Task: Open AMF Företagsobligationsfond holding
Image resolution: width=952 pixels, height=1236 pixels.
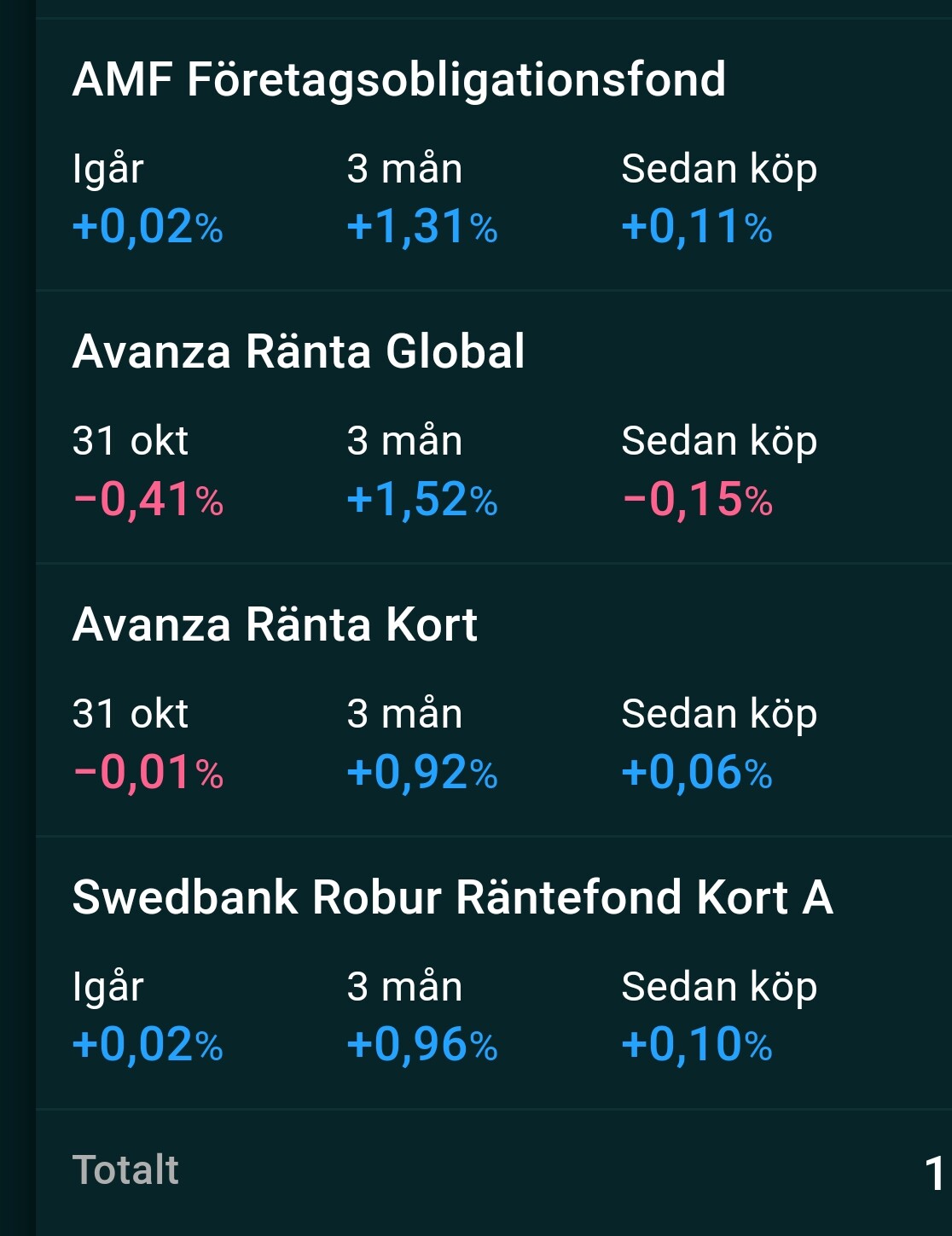Action: 398,80
